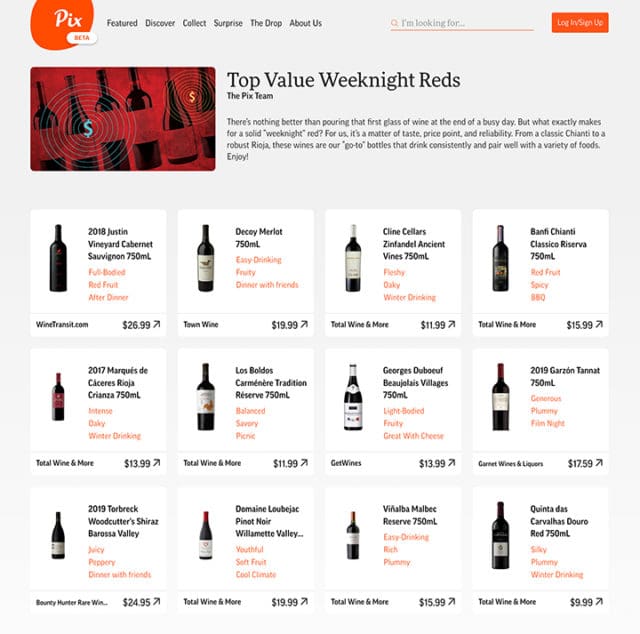Screen dimensions: 640x634
Task: Open Banfi Chianti Classico Riserva card
Action: click(x=558, y=243)
